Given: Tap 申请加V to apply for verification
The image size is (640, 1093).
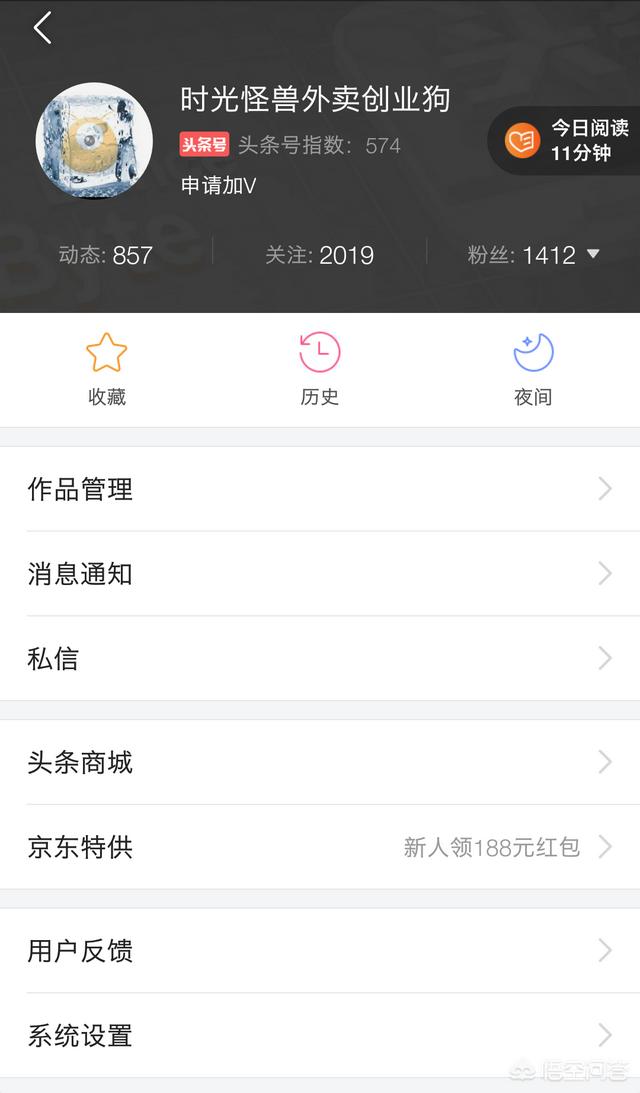Looking at the screenshot, I should pos(218,186).
